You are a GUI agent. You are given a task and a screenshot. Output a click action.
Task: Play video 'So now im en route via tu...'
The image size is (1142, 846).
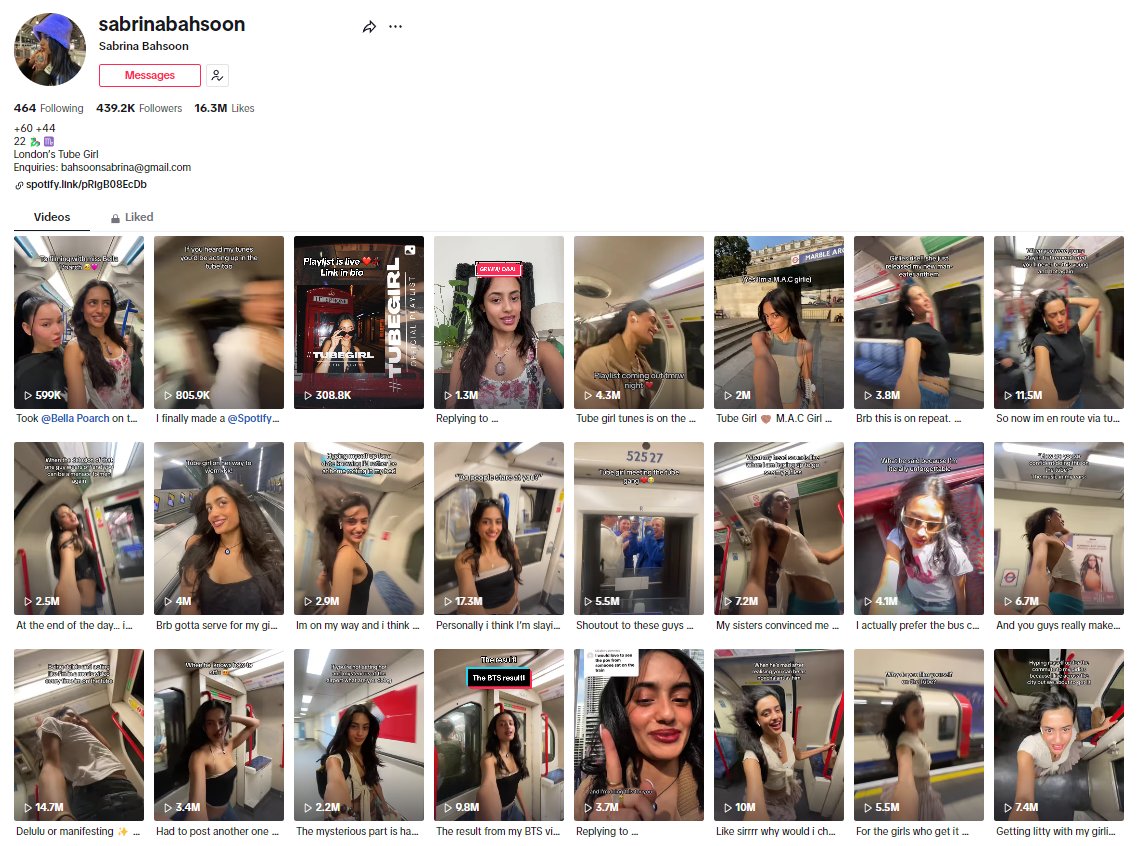pos(1059,322)
